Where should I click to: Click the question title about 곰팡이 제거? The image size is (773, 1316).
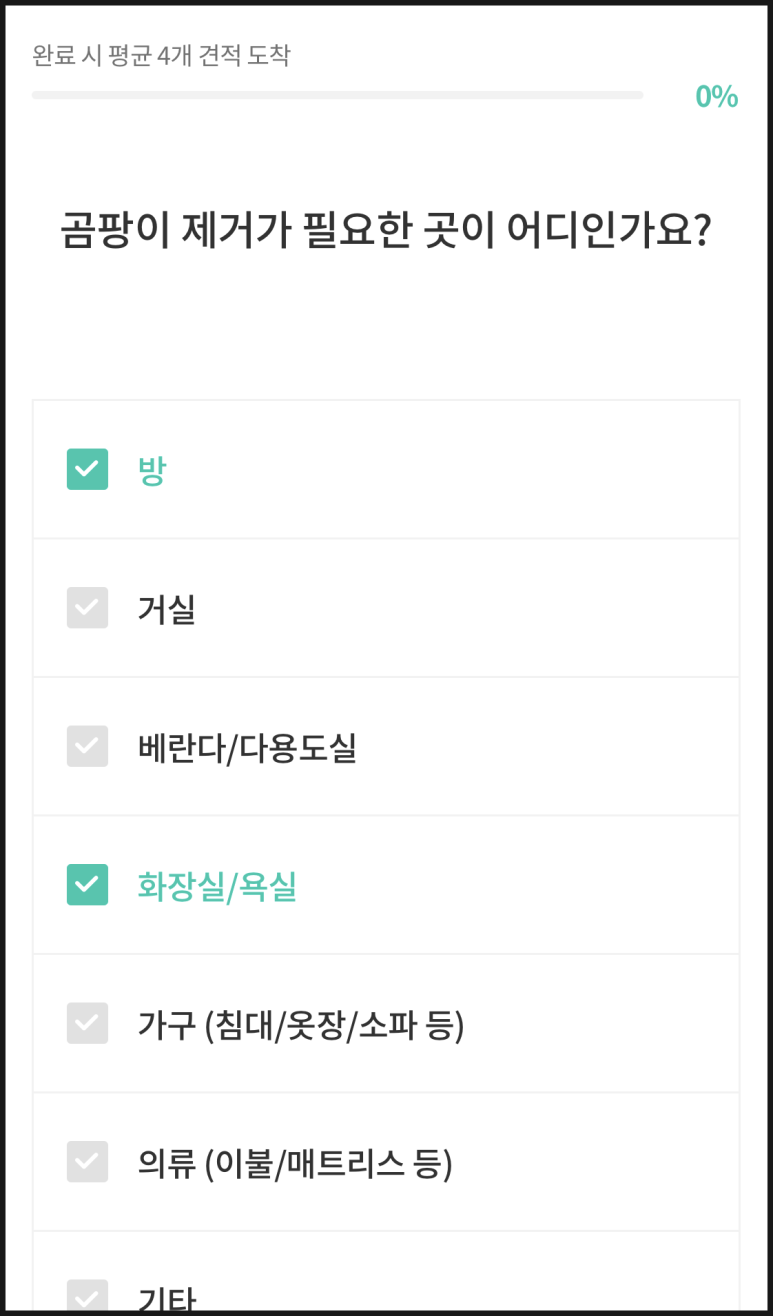click(x=386, y=228)
